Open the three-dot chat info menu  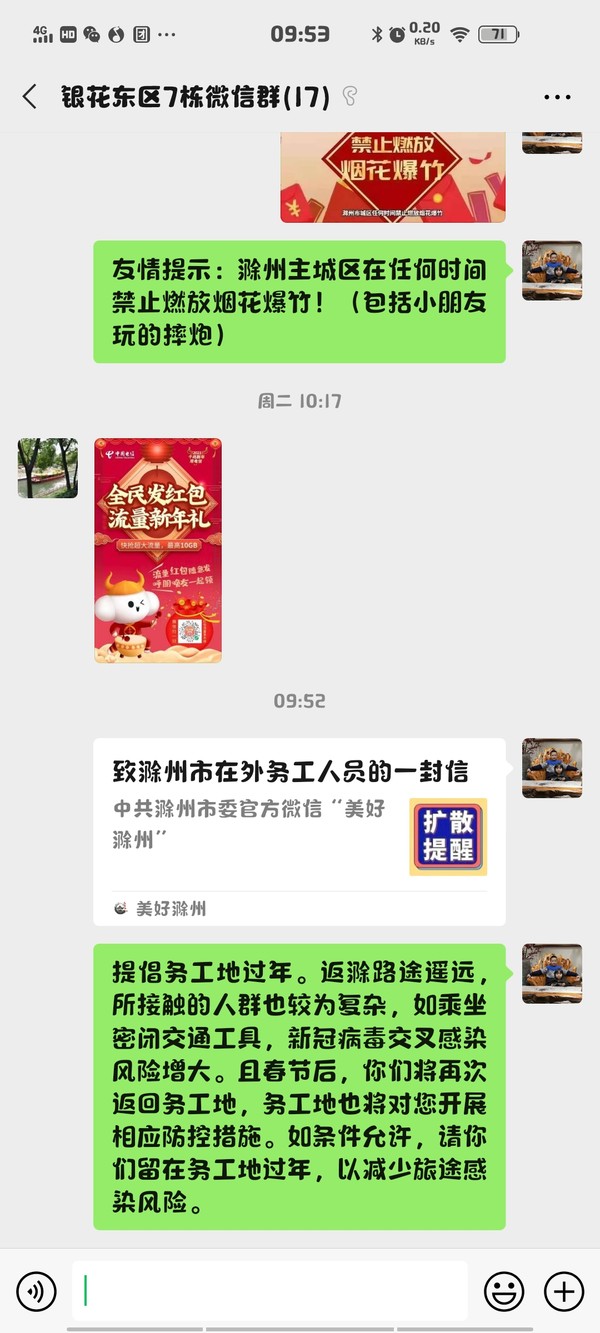click(557, 97)
